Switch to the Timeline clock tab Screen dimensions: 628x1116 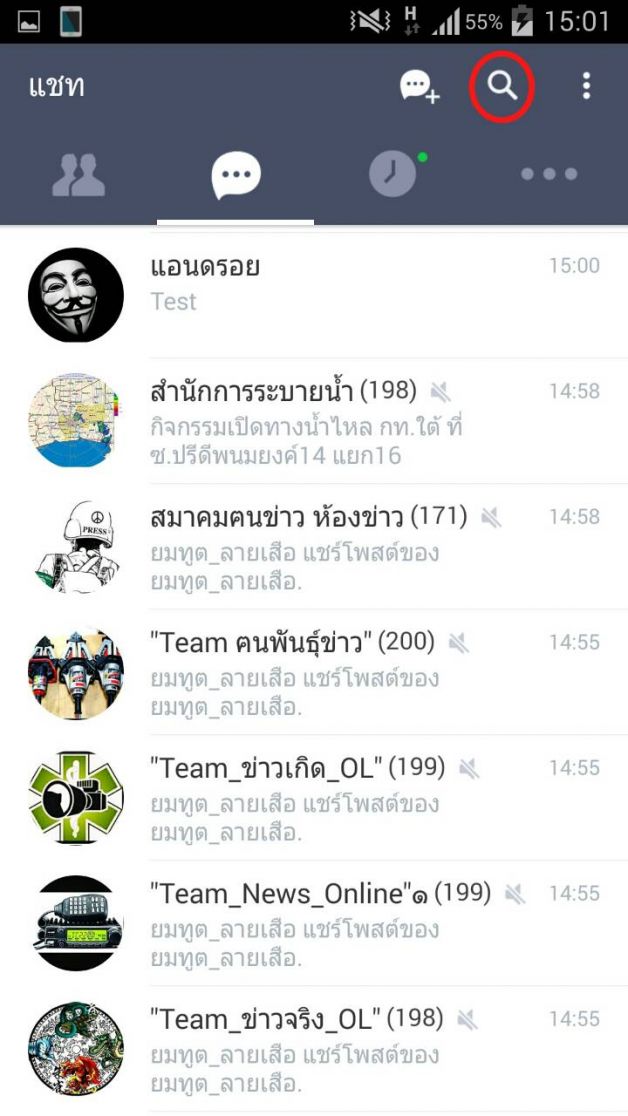pos(392,176)
